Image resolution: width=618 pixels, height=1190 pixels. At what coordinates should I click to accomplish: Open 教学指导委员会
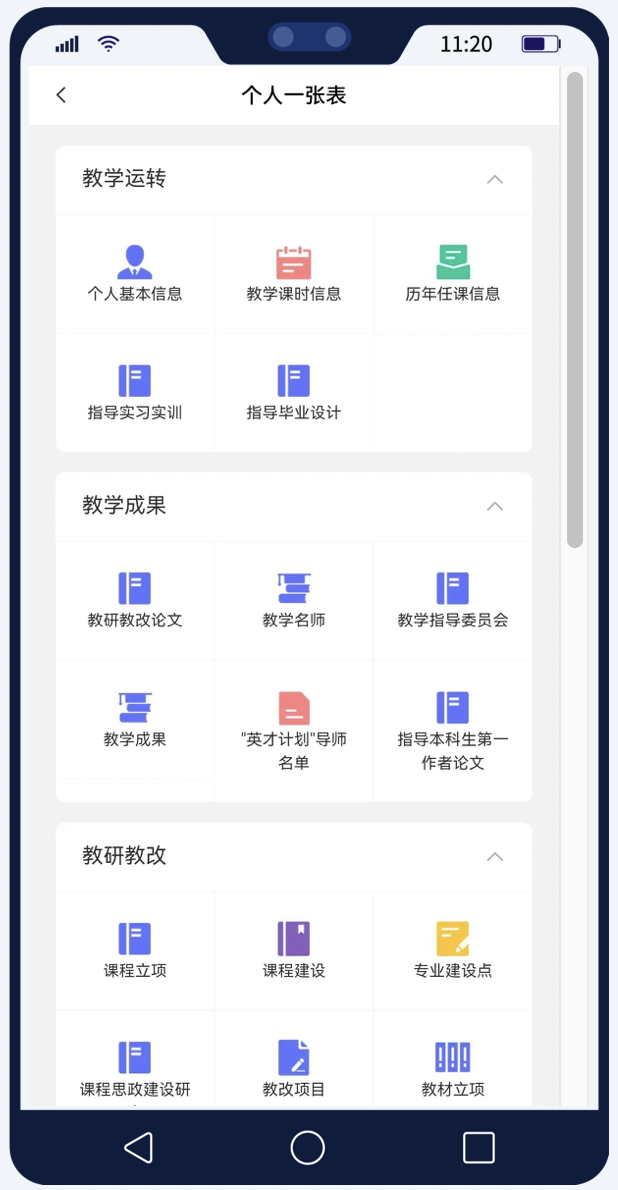pyautogui.click(x=453, y=600)
